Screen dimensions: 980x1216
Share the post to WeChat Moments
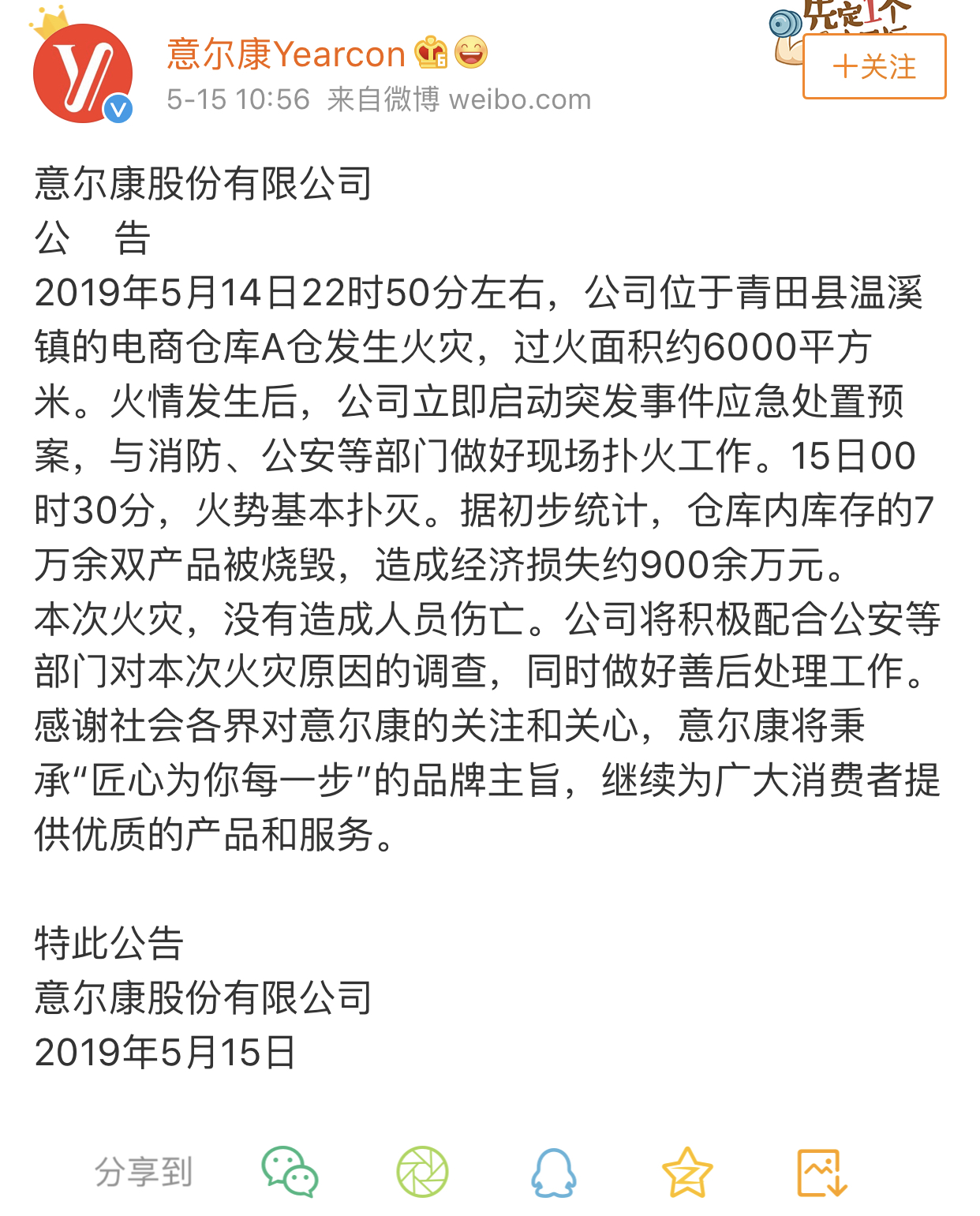(422, 1172)
